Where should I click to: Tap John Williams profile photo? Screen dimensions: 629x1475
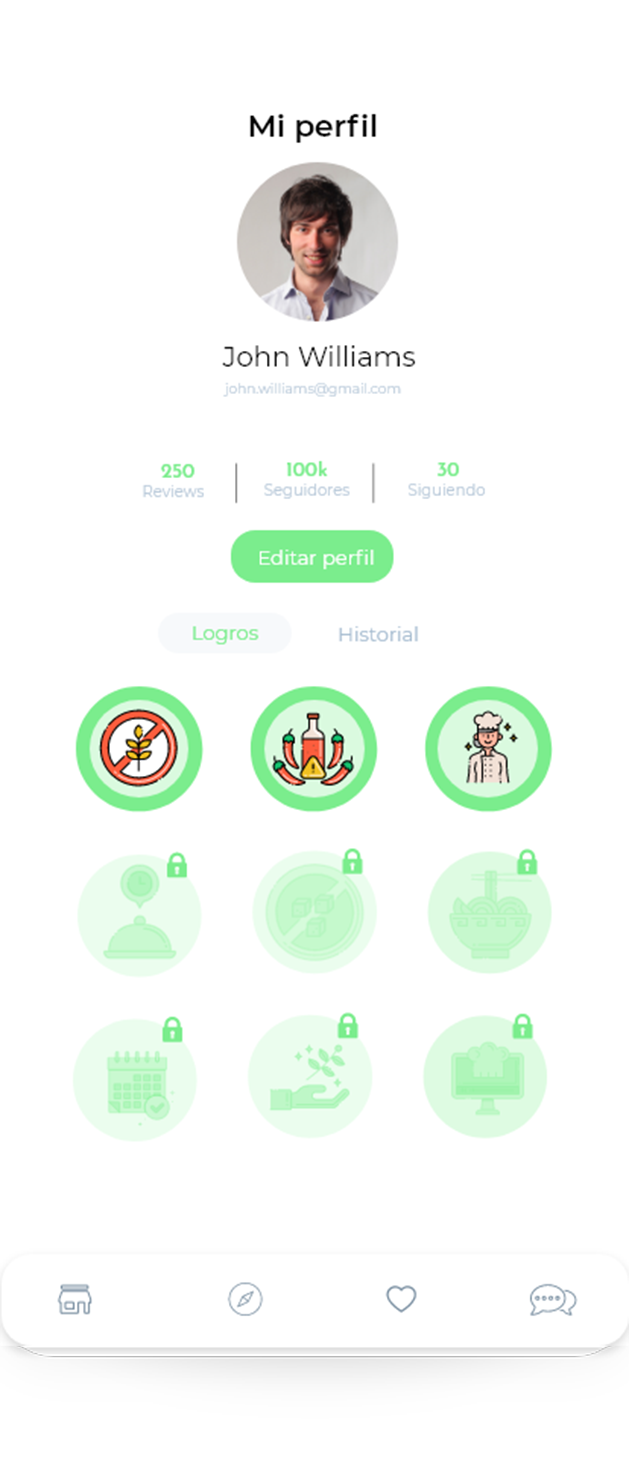click(x=317, y=241)
